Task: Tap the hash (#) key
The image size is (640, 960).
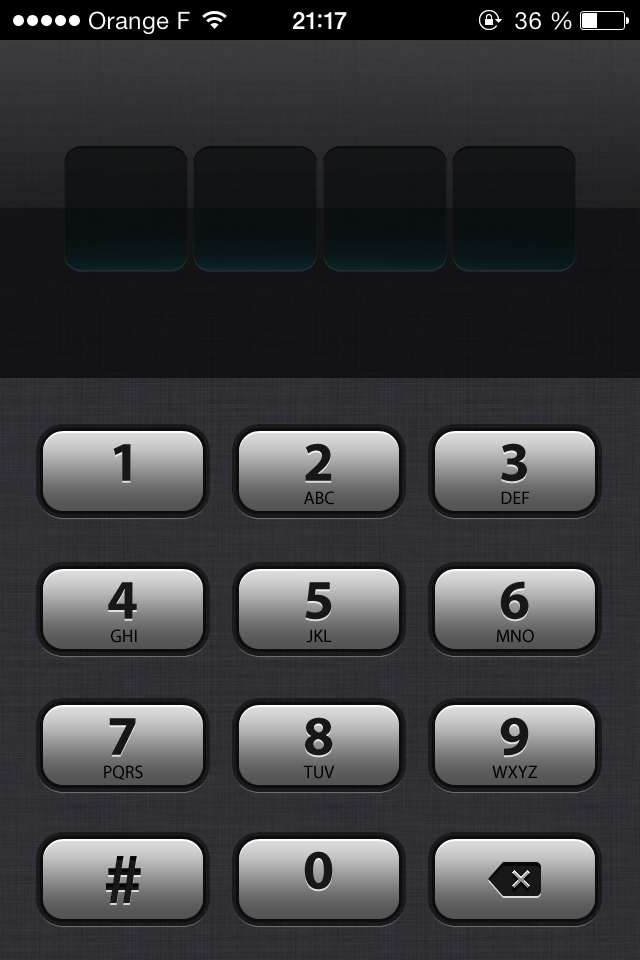Action: point(123,880)
